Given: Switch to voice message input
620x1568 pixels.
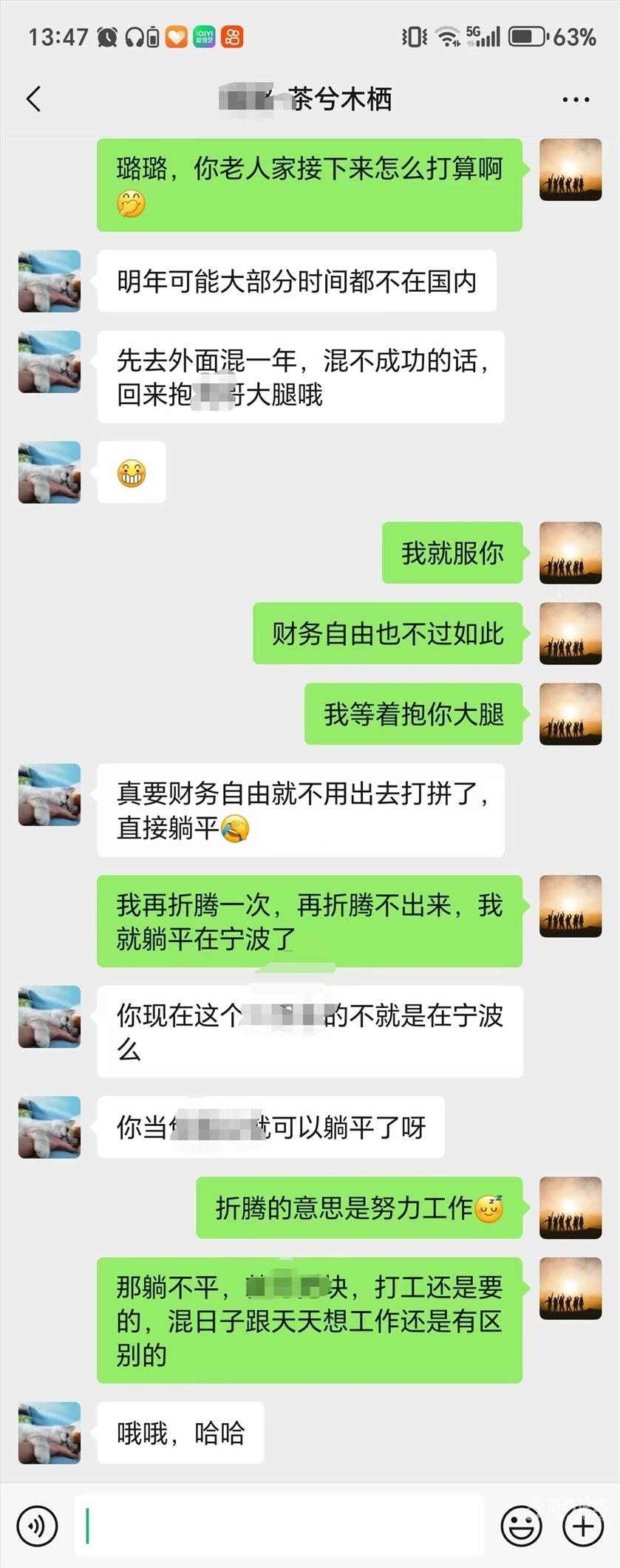Looking at the screenshot, I should click(37, 1525).
